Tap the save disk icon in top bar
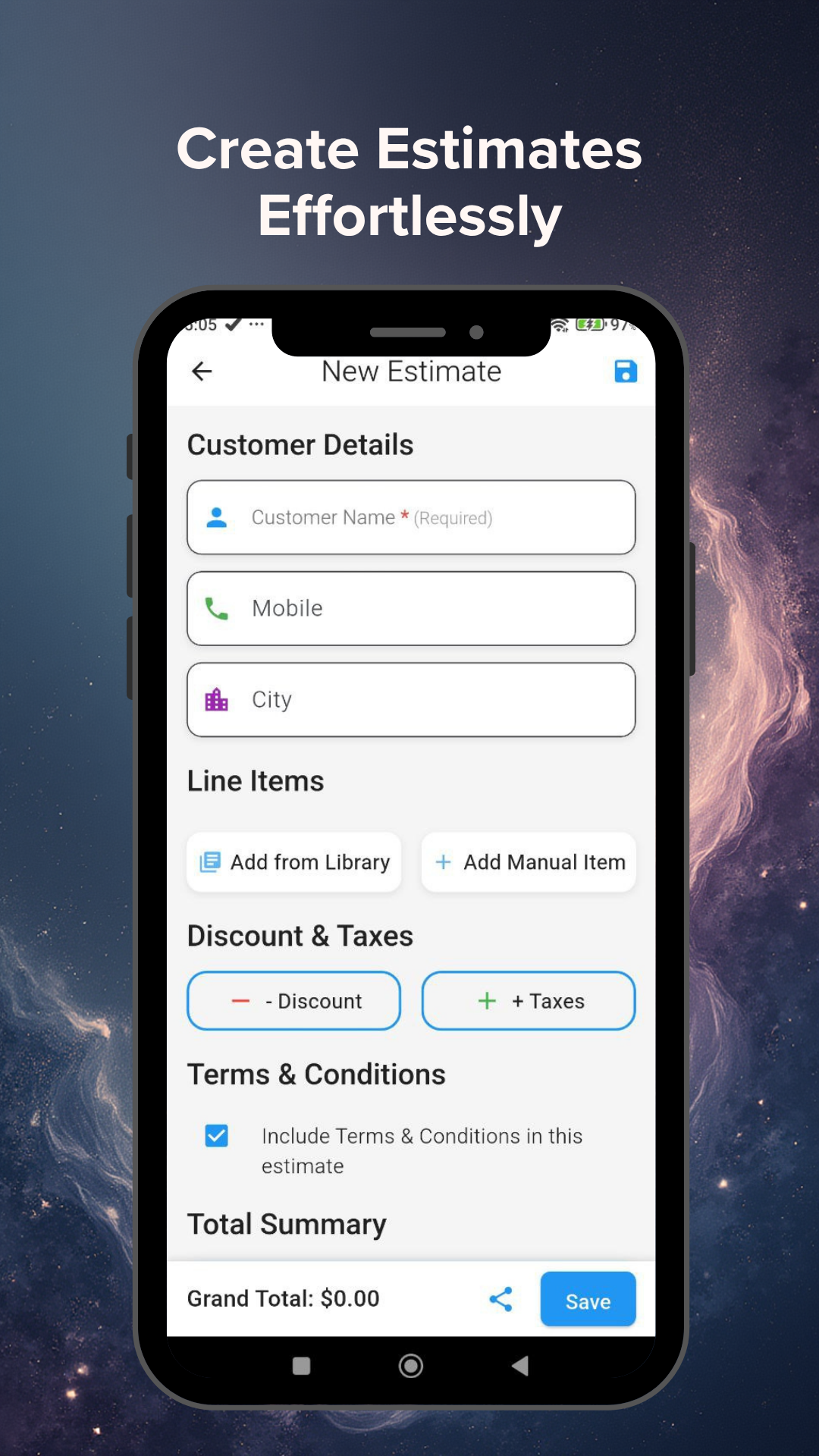 tap(625, 372)
